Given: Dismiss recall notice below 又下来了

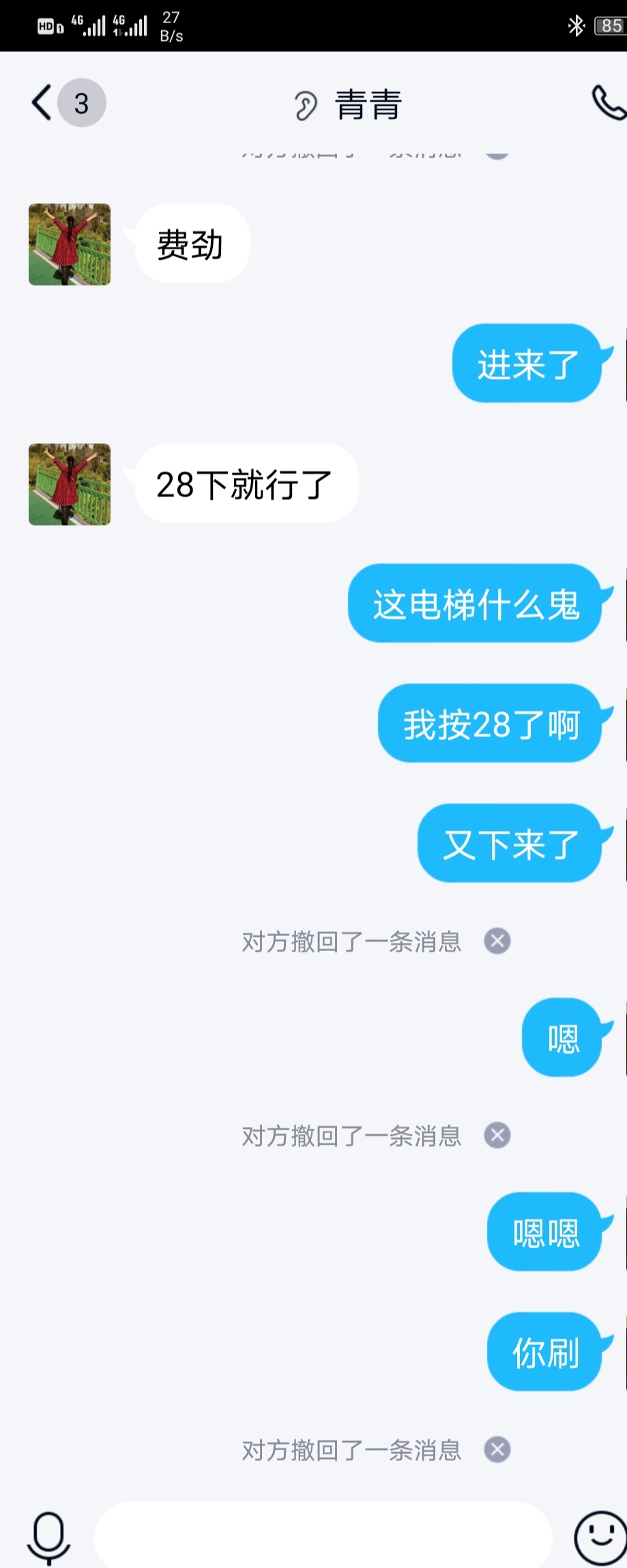Looking at the screenshot, I should [x=497, y=941].
